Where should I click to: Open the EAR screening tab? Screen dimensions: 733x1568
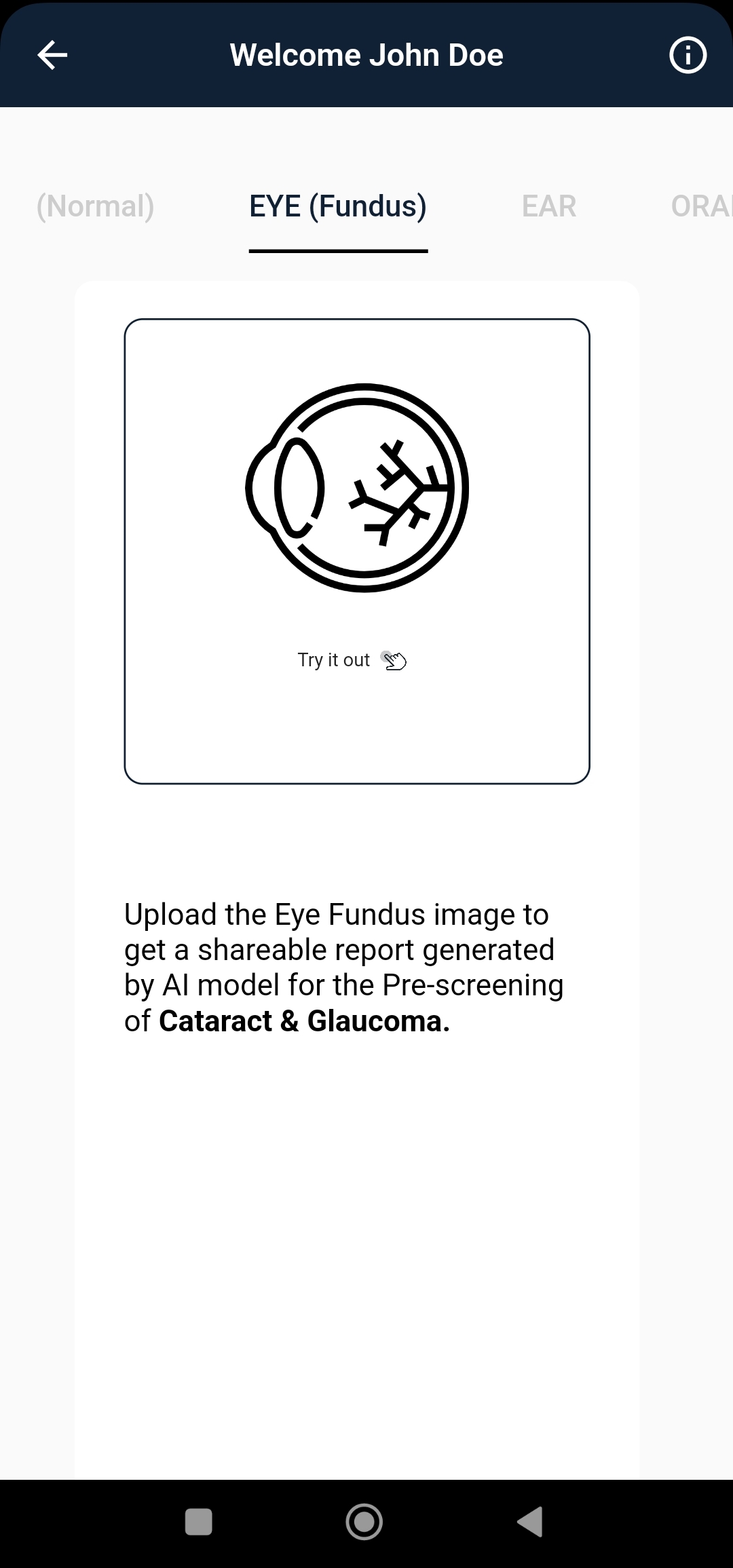[548, 206]
